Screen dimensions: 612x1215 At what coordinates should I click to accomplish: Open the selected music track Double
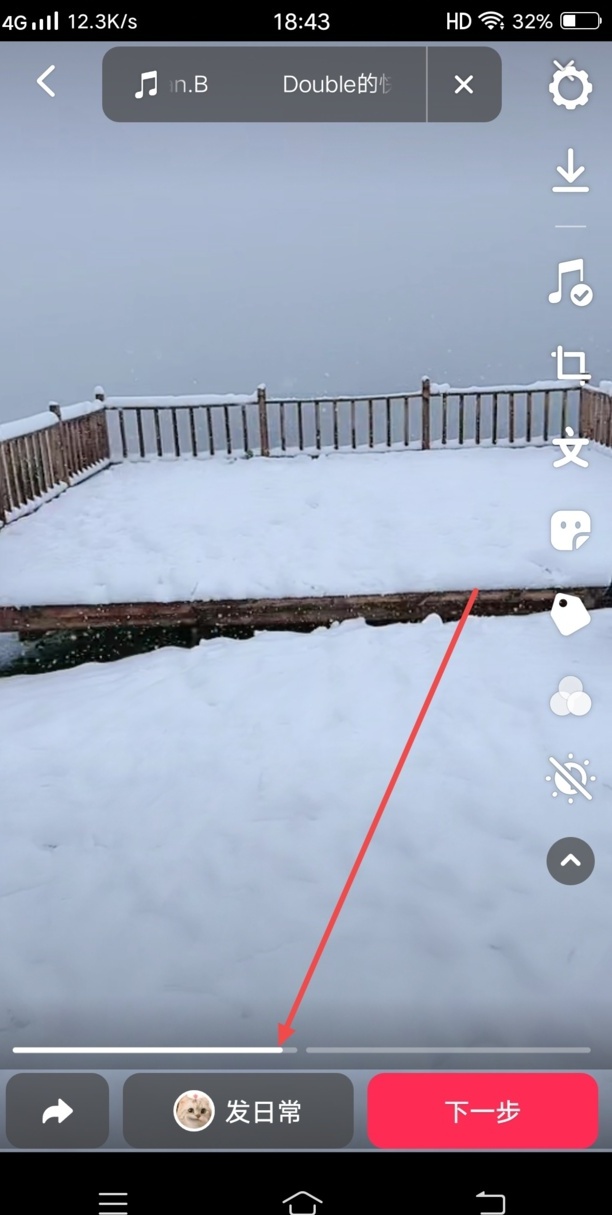(x=265, y=85)
